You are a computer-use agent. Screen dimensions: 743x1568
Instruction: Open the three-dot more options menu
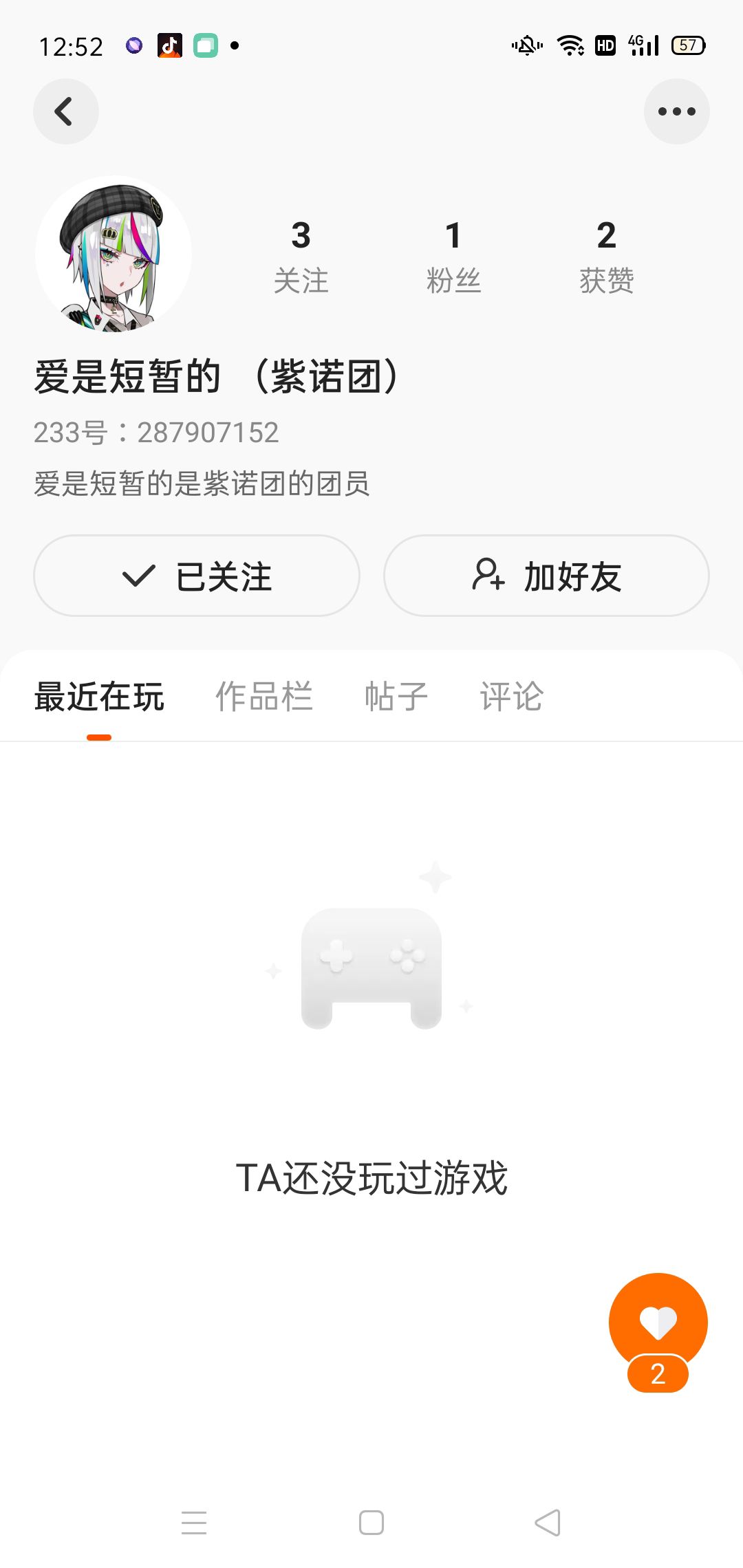coord(676,111)
